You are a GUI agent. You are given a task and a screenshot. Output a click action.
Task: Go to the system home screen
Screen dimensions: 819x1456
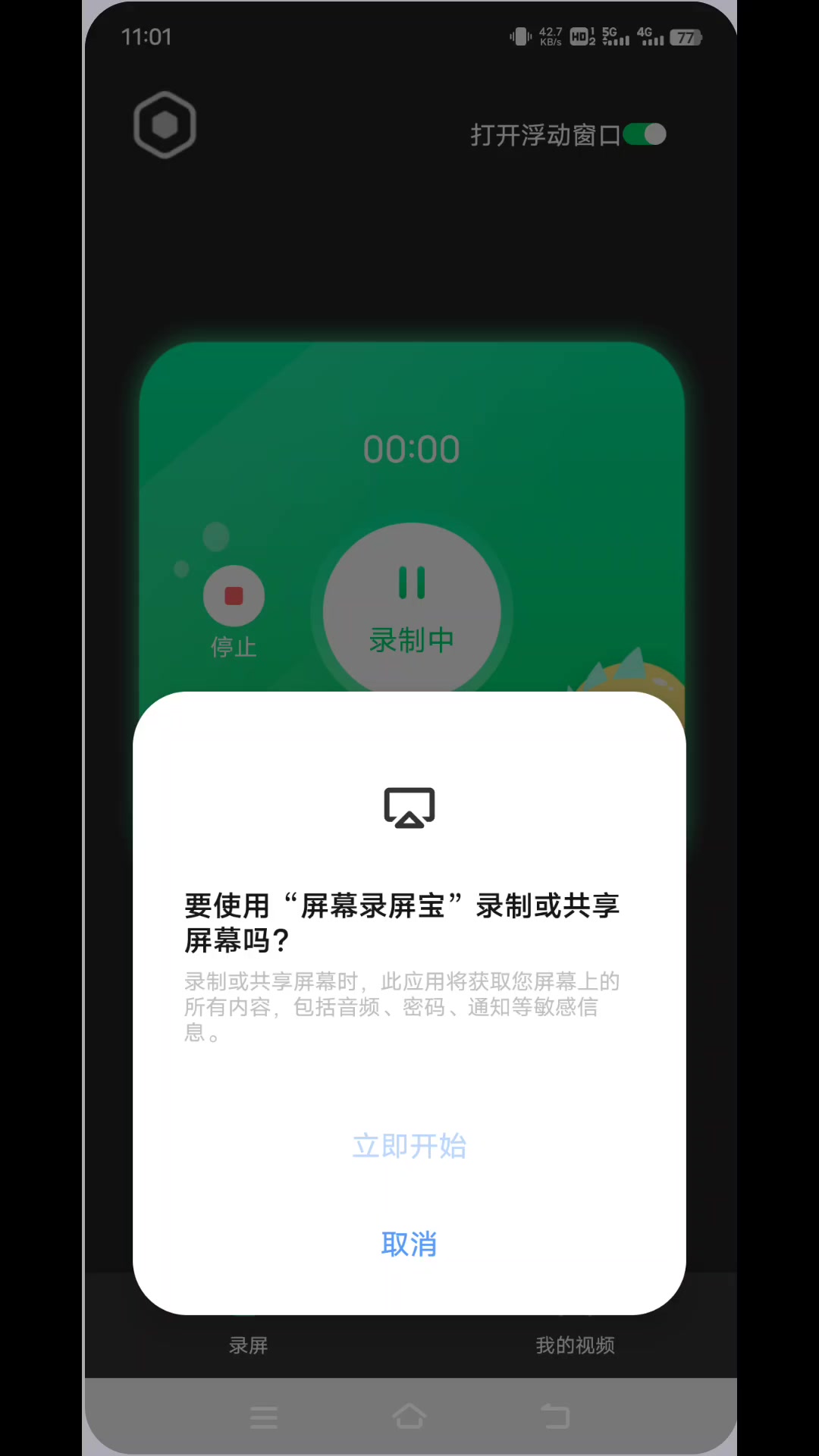(x=409, y=1416)
